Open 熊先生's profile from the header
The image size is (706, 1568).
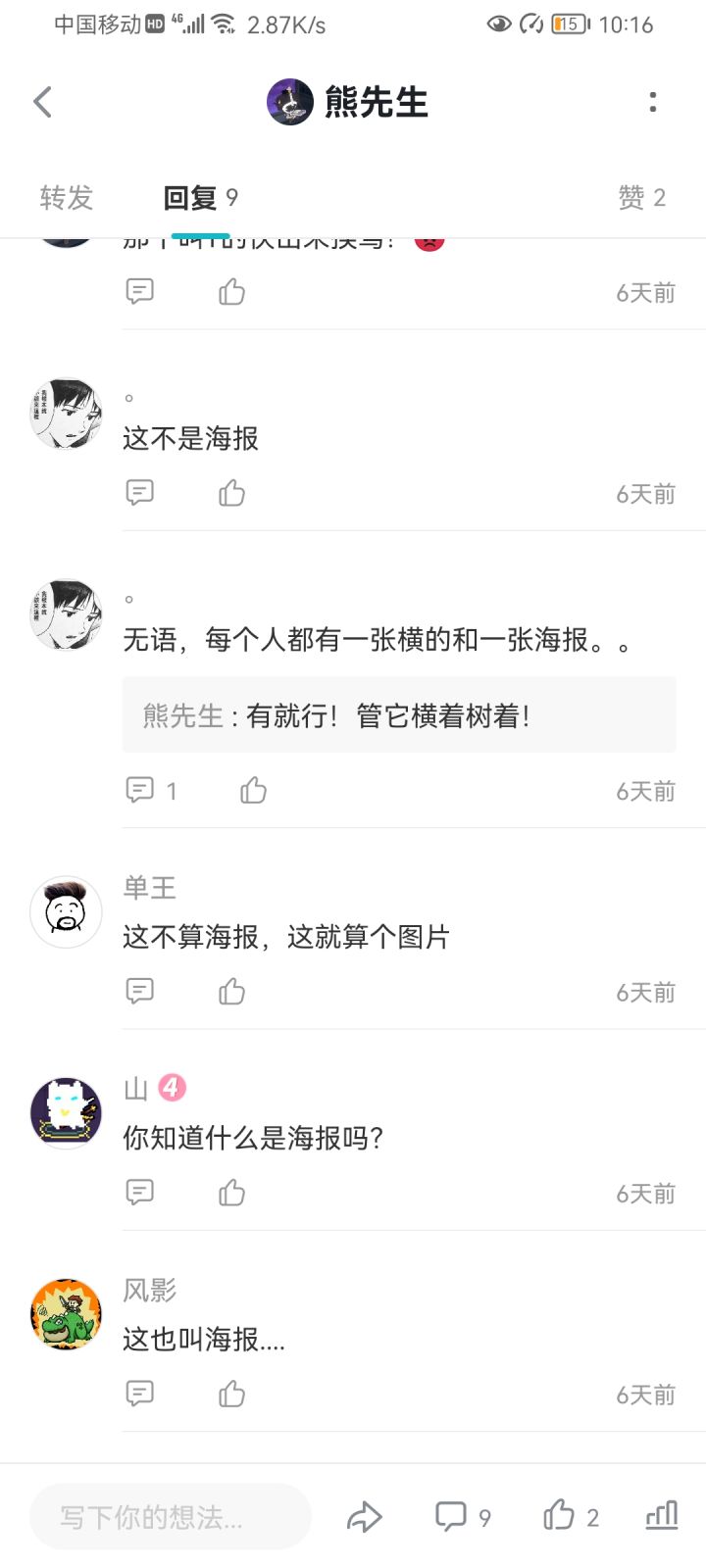click(348, 102)
